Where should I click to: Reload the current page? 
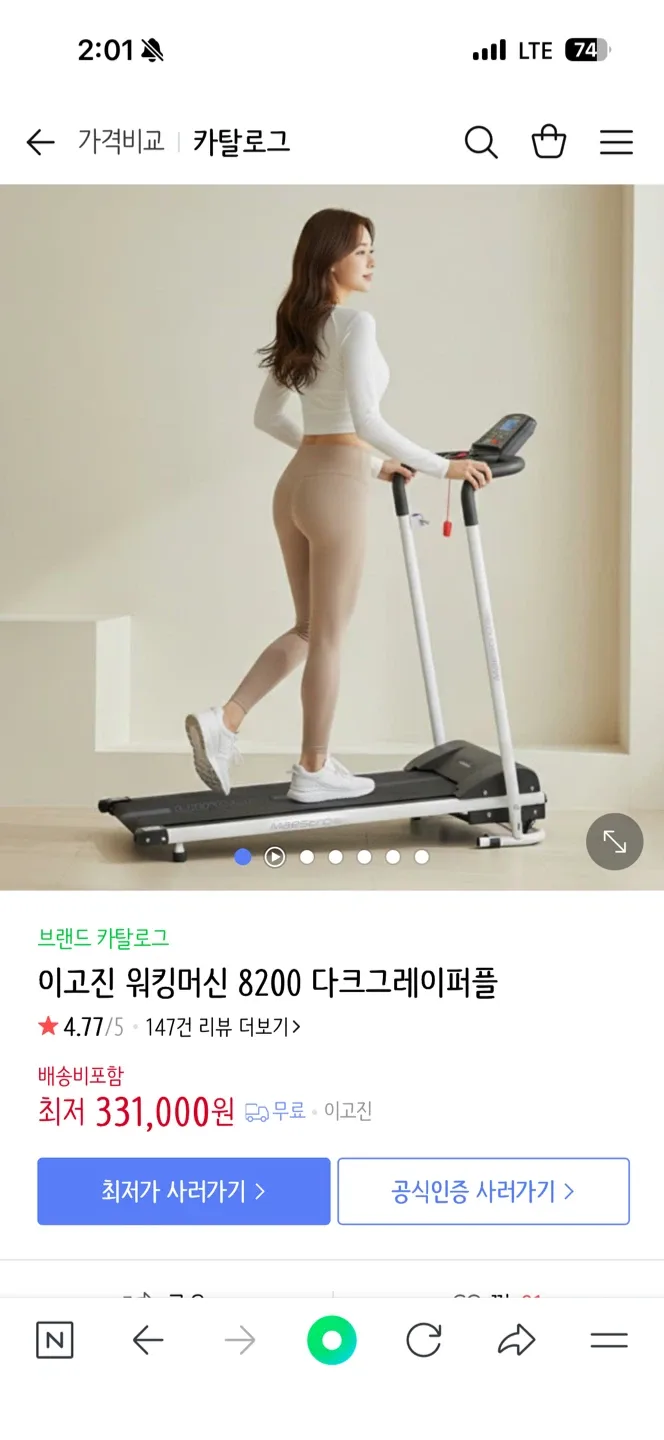click(424, 1340)
